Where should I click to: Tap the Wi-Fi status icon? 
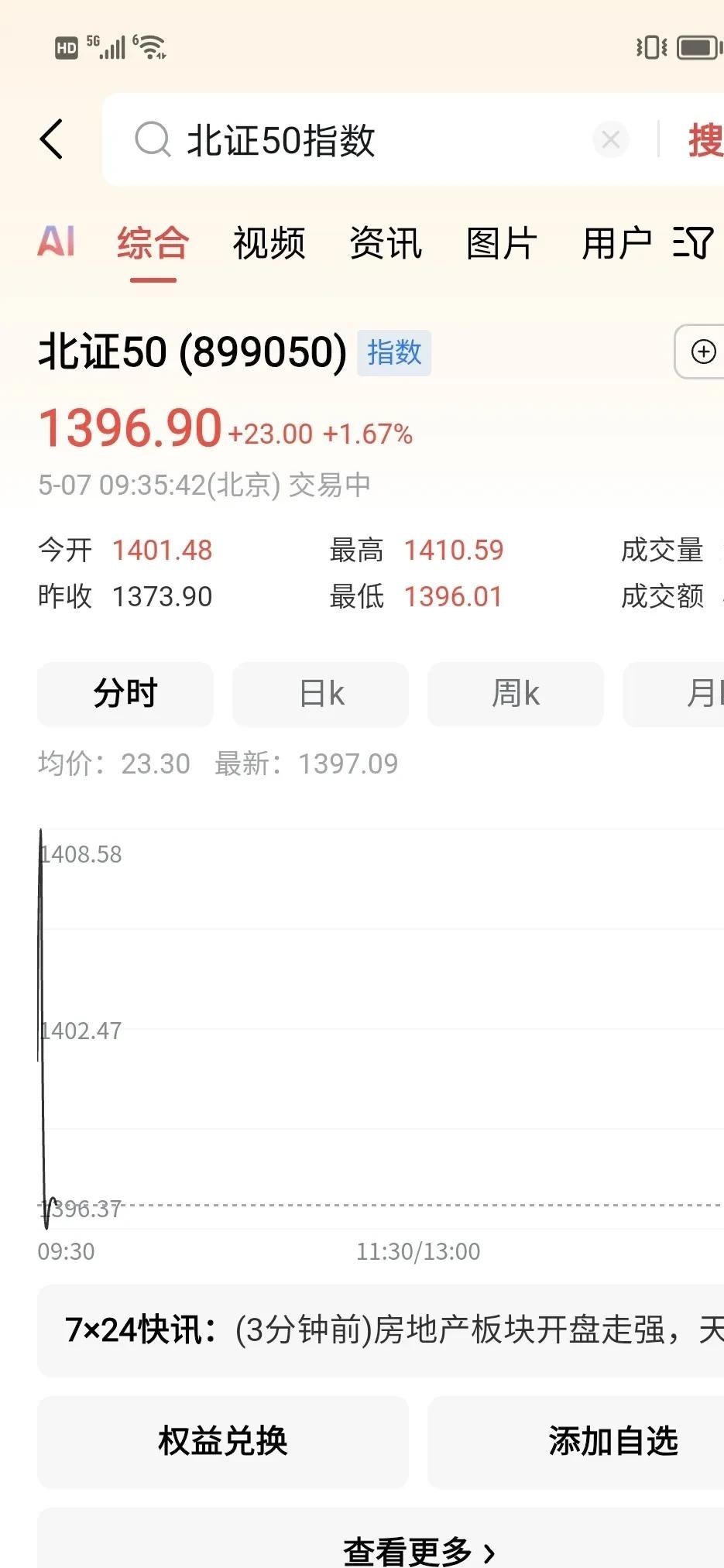(x=152, y=46)
